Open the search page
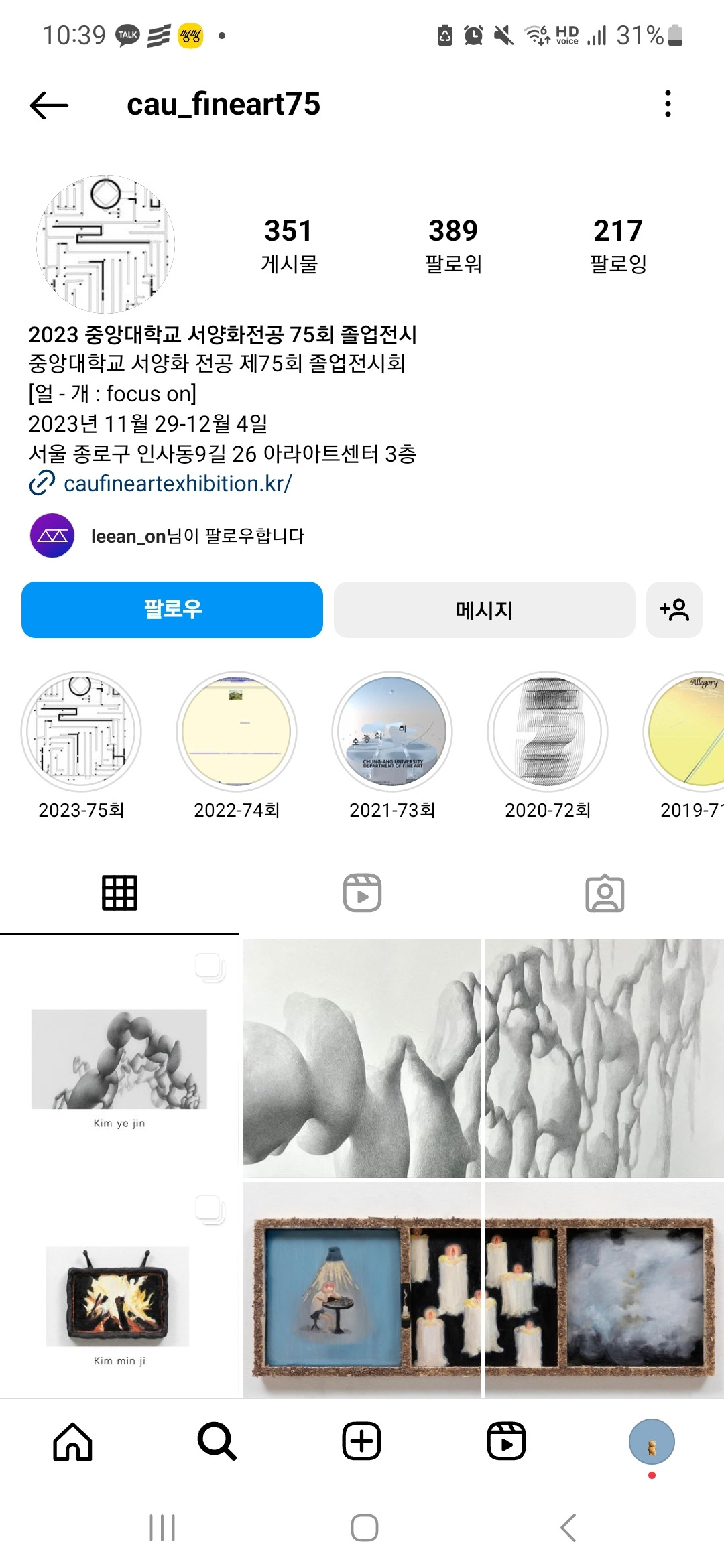 coord(217,1442)
